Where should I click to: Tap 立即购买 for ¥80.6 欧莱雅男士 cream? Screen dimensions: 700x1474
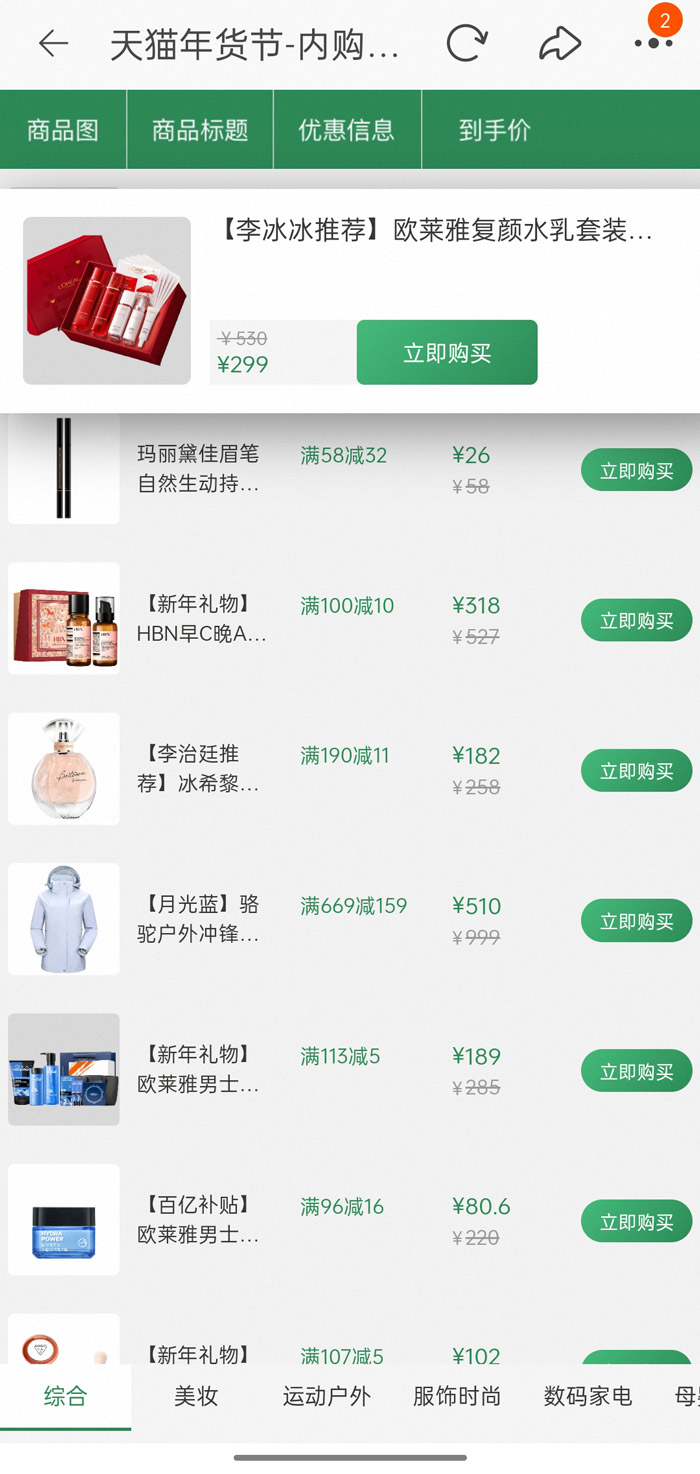coord(636,1222)
